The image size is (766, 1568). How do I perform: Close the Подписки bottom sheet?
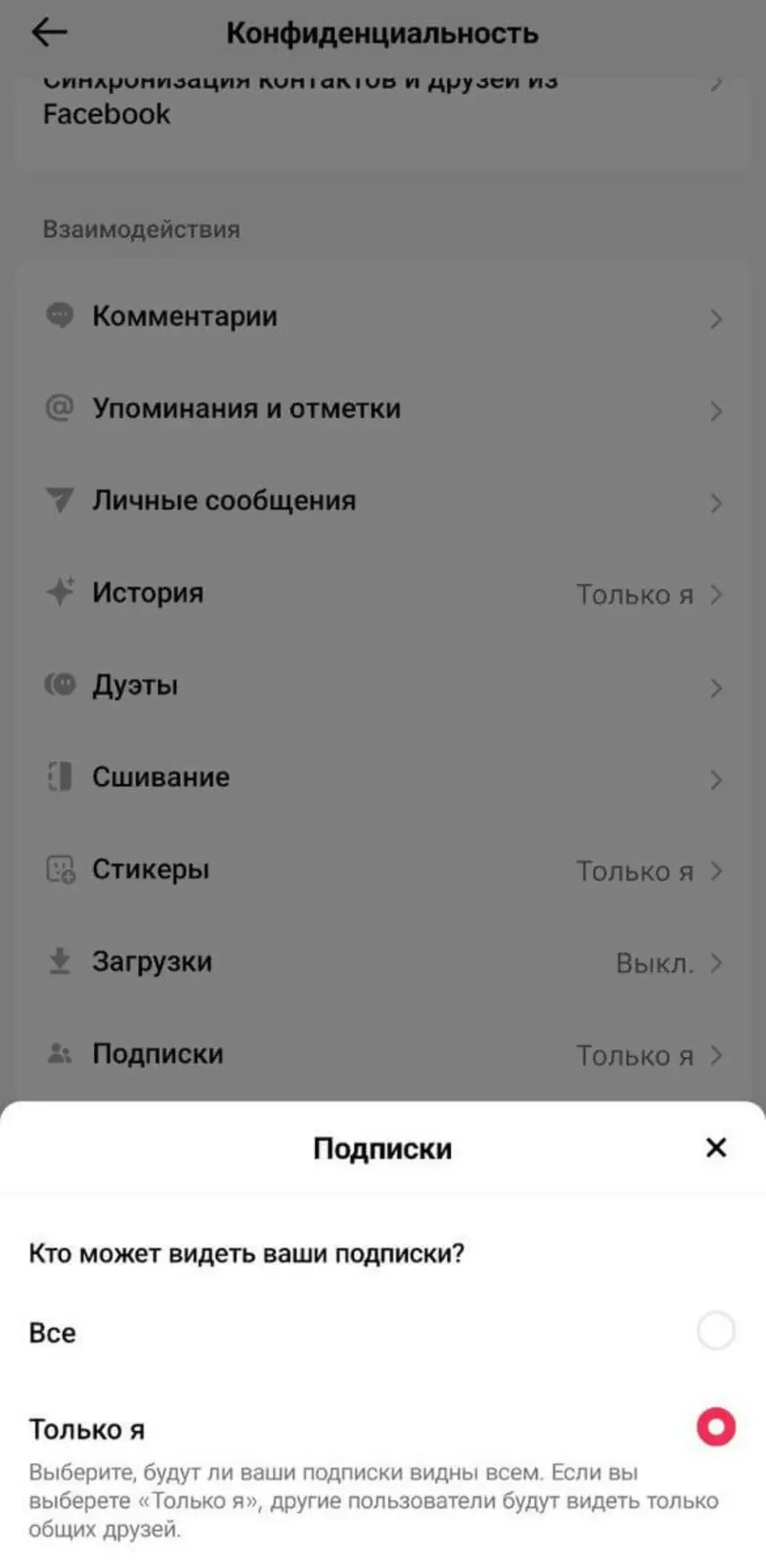tap(716, 1147)
